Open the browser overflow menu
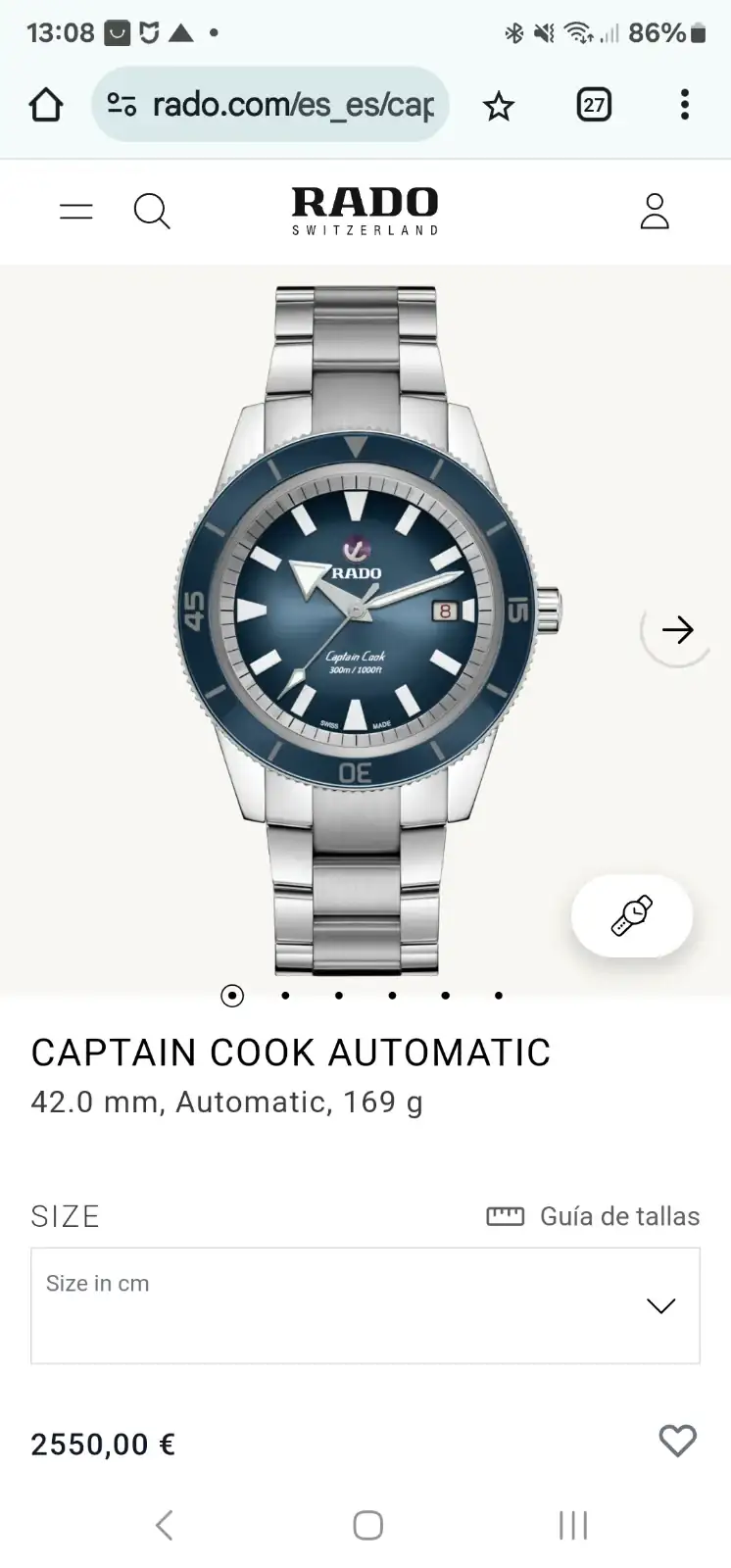The width and height of the screenshot is (731, 1568). [x=685, y=105]
